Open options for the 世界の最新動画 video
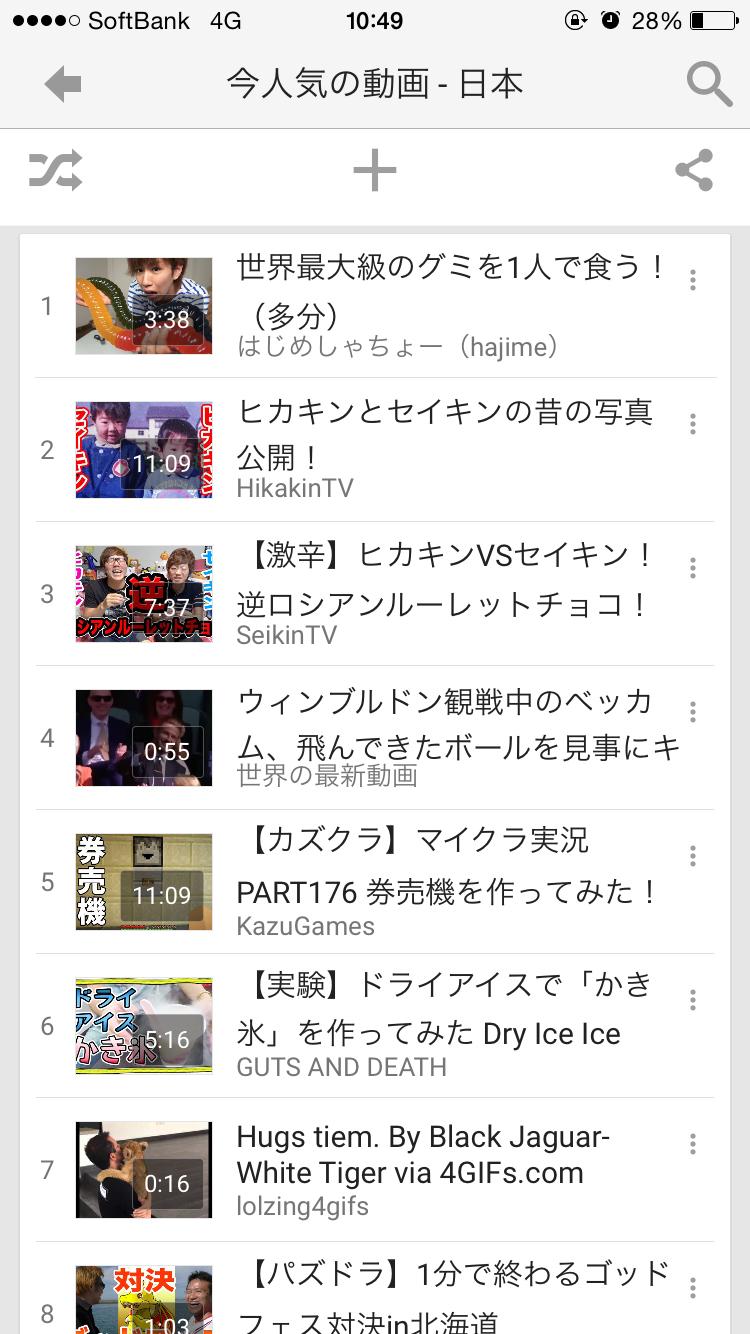Image resolution: width=750 pixels, height=1334 pixels. (x=692, y=713)
